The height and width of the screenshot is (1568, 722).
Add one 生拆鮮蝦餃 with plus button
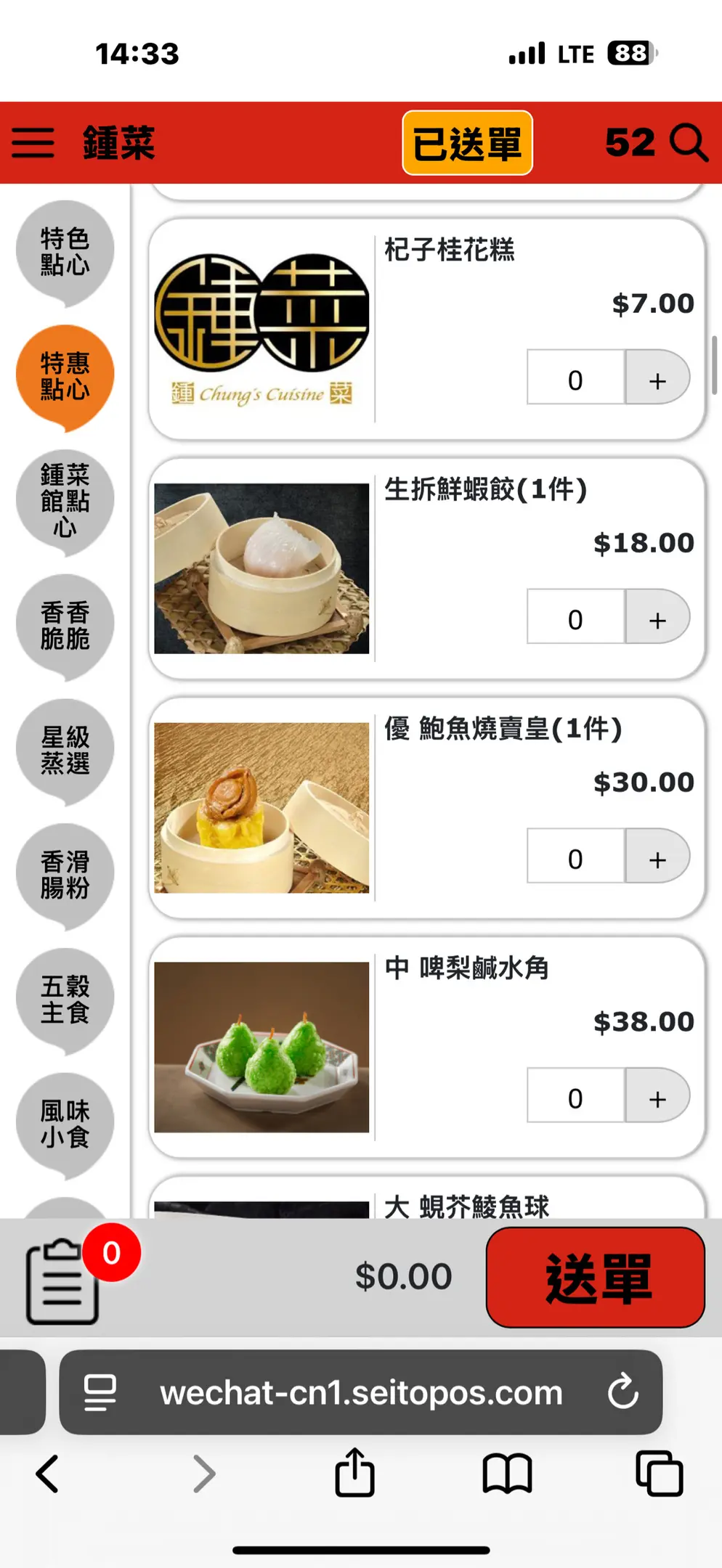(657, 618)
